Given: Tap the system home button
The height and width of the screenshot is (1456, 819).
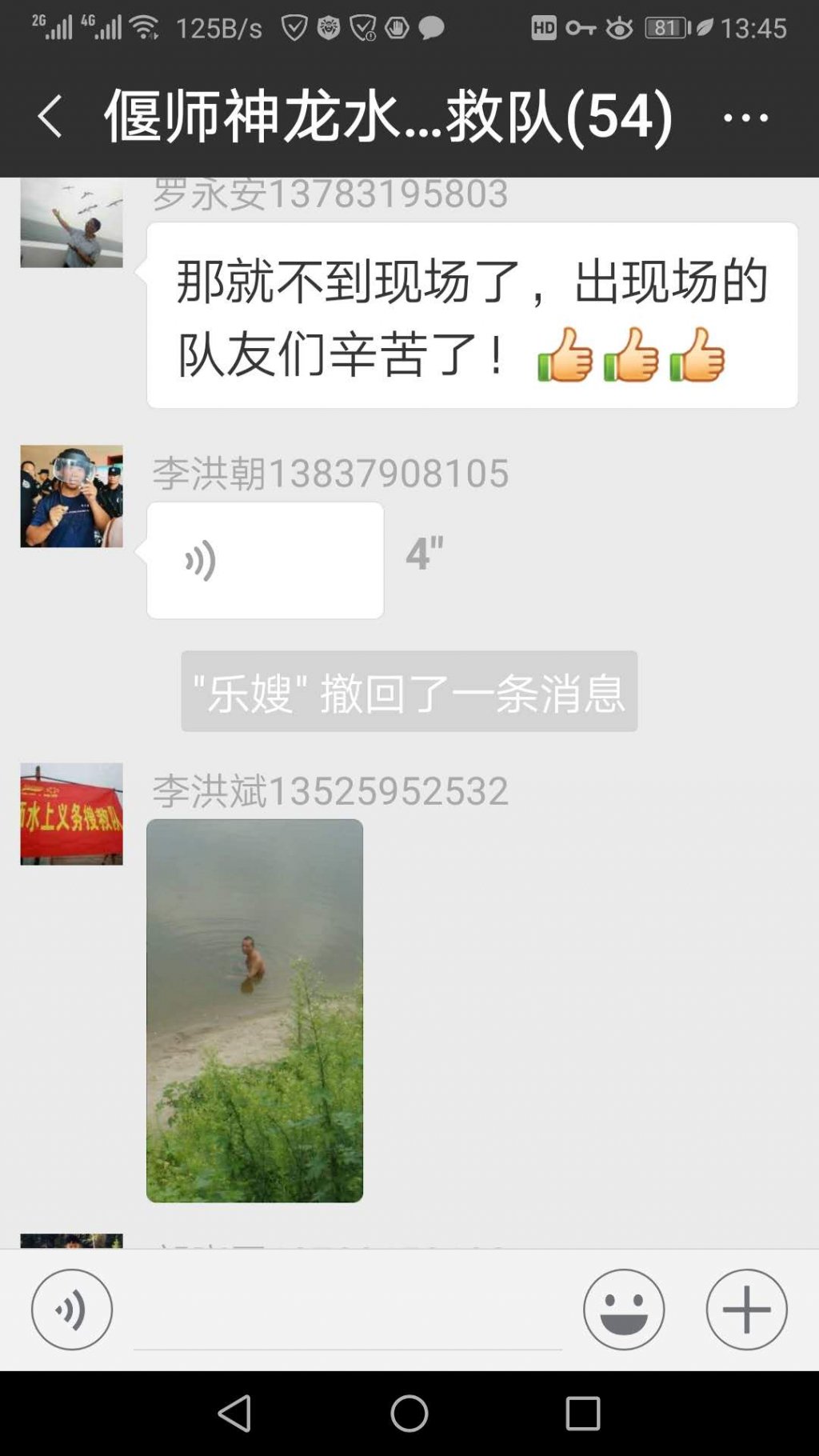Looking at the screenshot, I should 409,1414.
